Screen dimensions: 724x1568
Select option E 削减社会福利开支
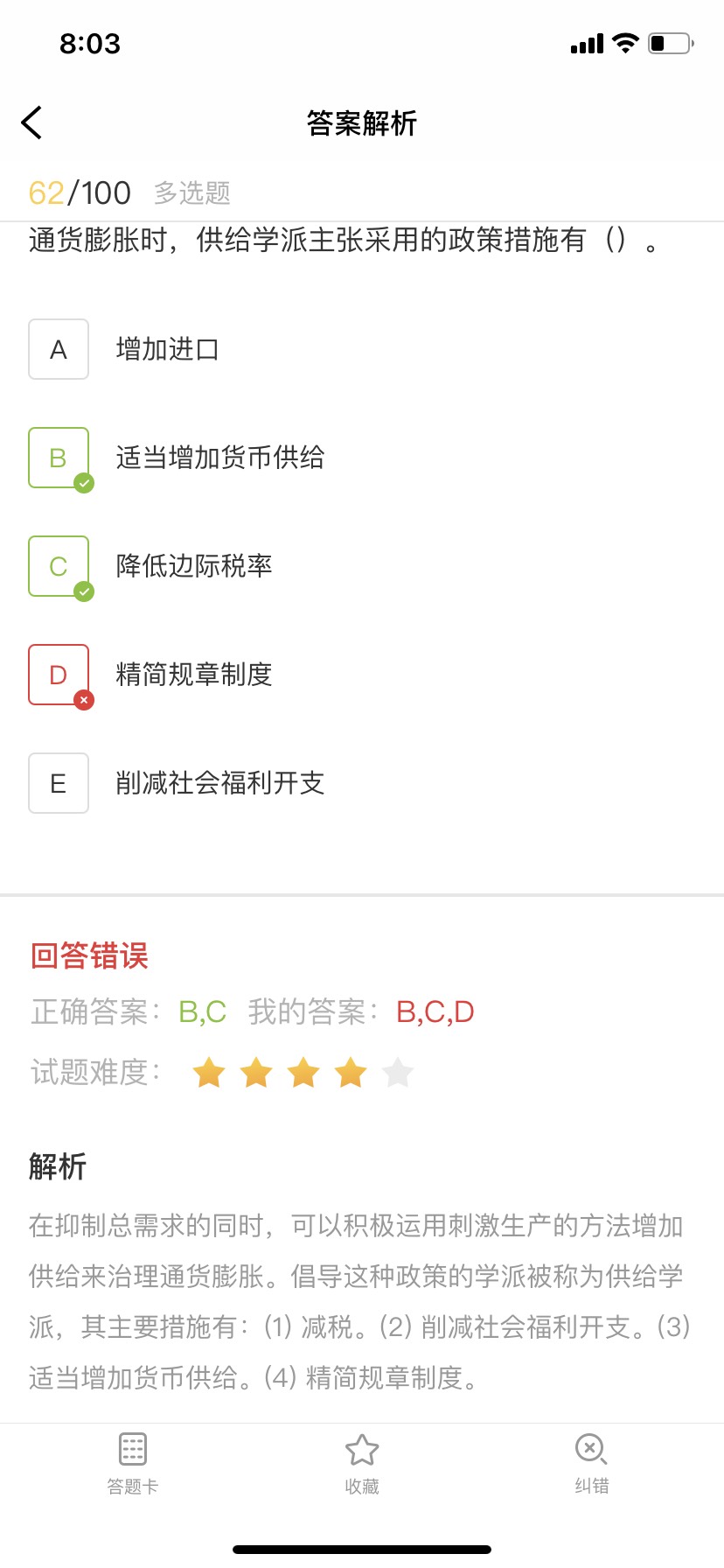(x=59, y=783)
